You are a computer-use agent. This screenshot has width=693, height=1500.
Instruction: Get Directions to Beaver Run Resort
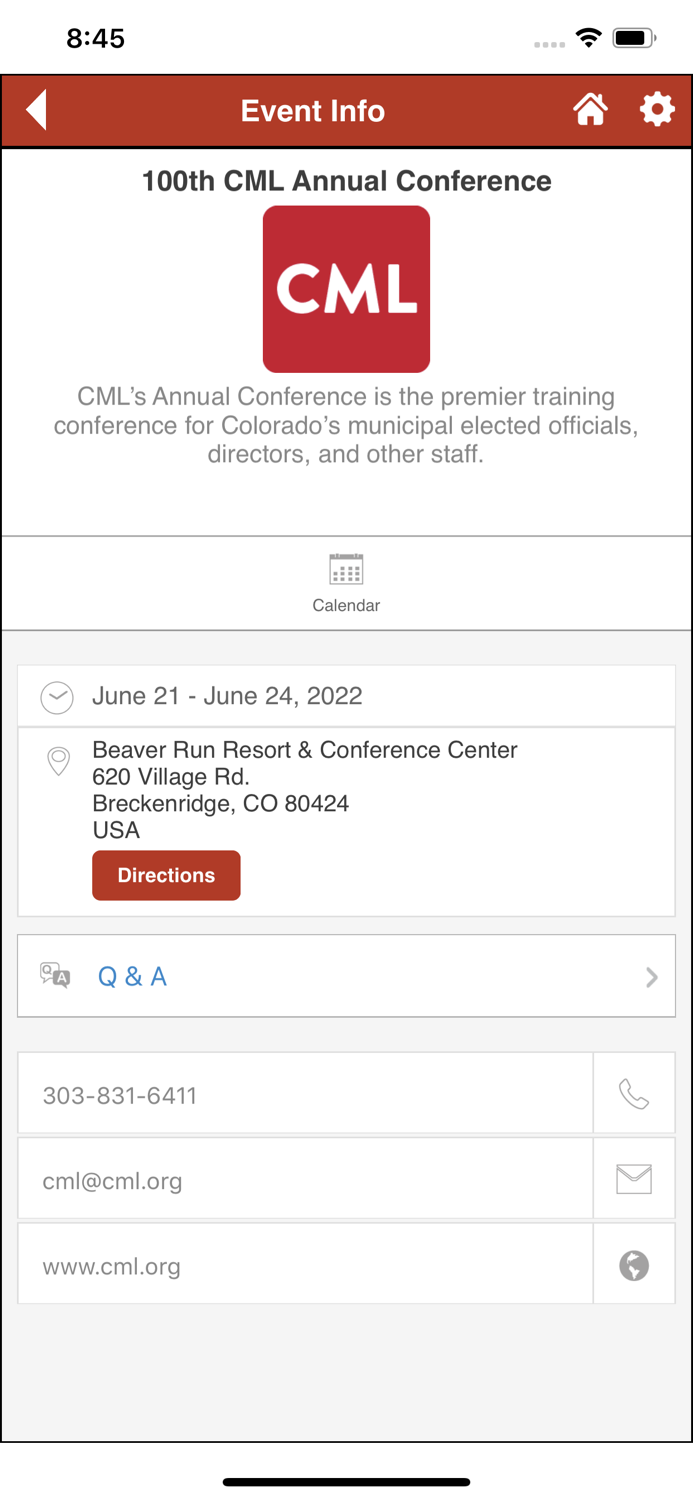(x=166, y=875)
